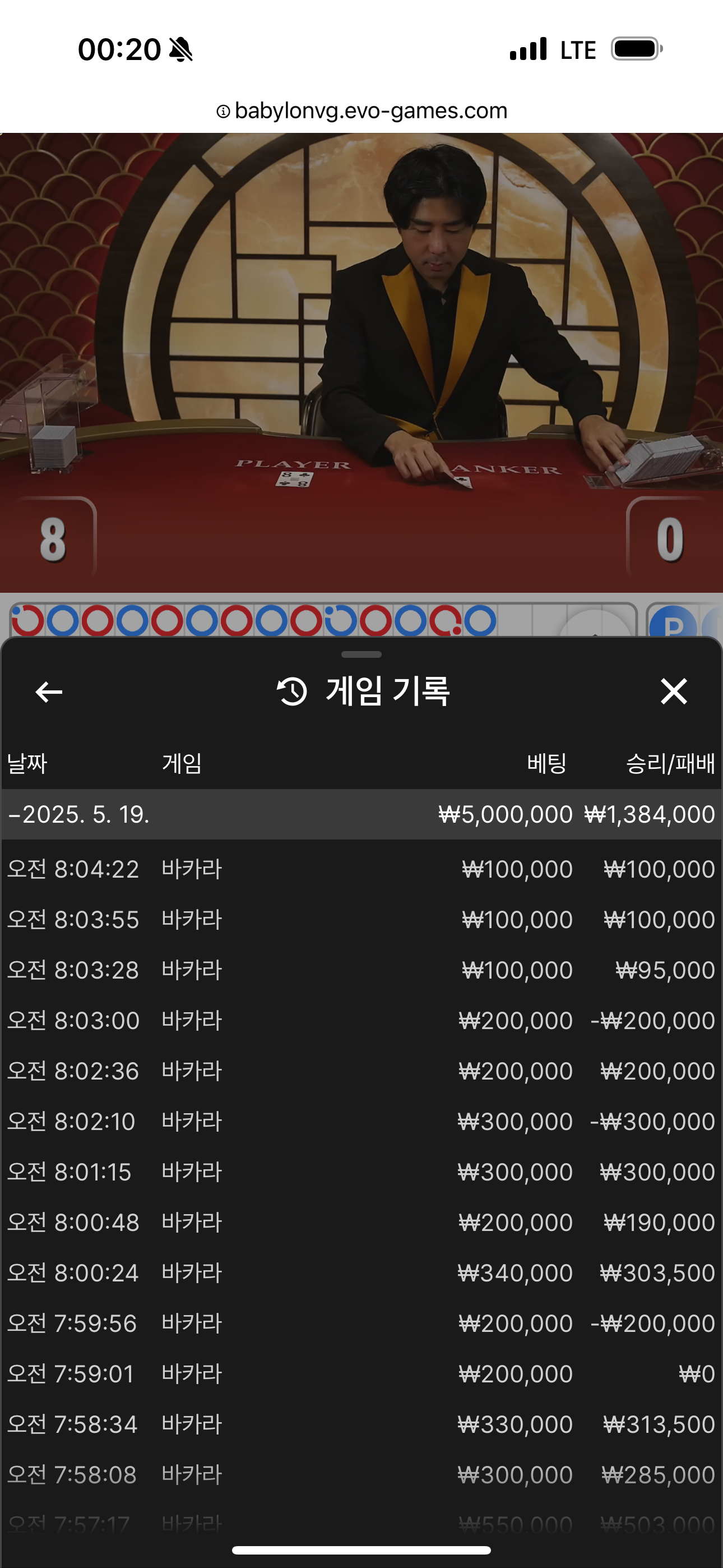Image resolution: width=723 pixels, height=1568 pixels.
Task: Open the 오전 8:03:00 baccarat record
Action: coord(361,1020)
